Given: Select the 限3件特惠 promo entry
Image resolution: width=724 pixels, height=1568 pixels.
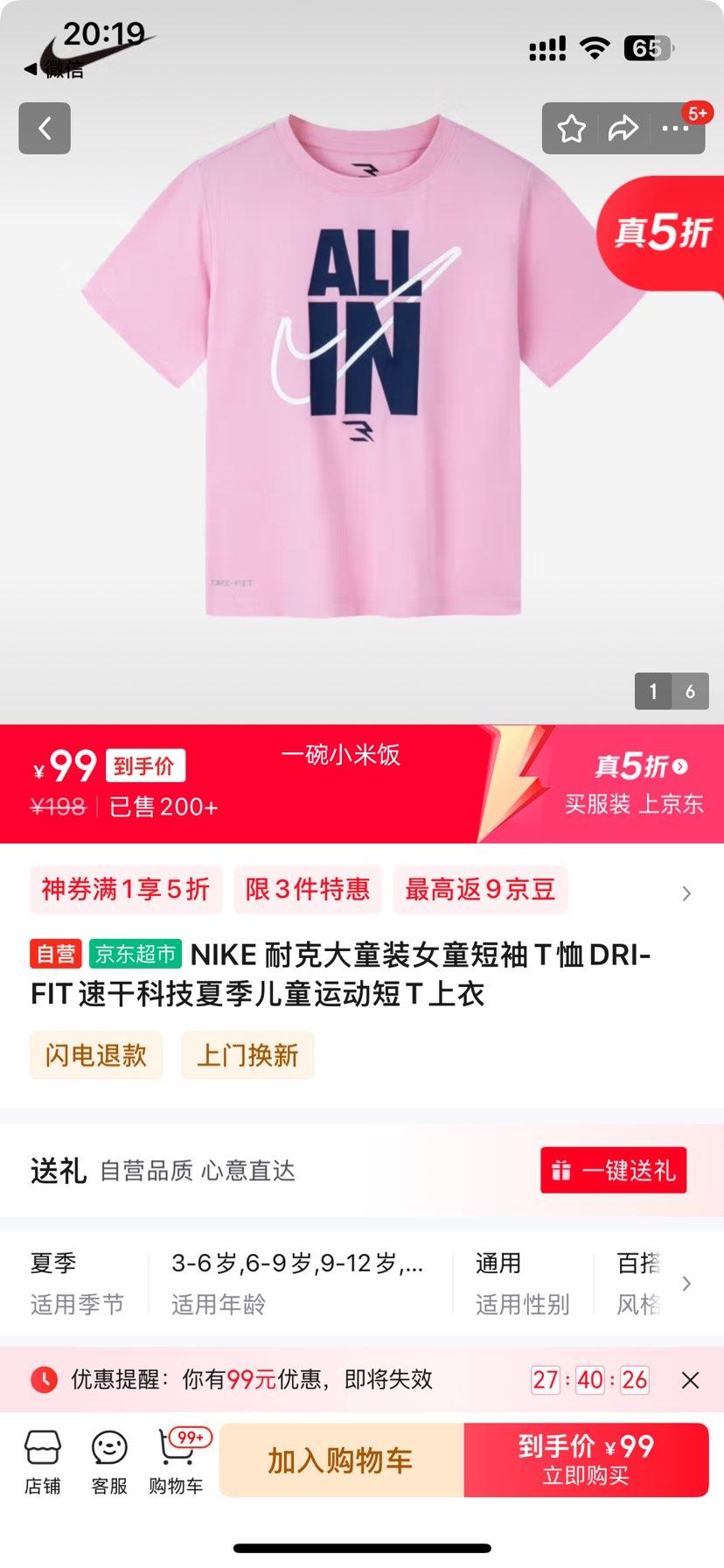Looking at the screenshot, I should 308,890.
